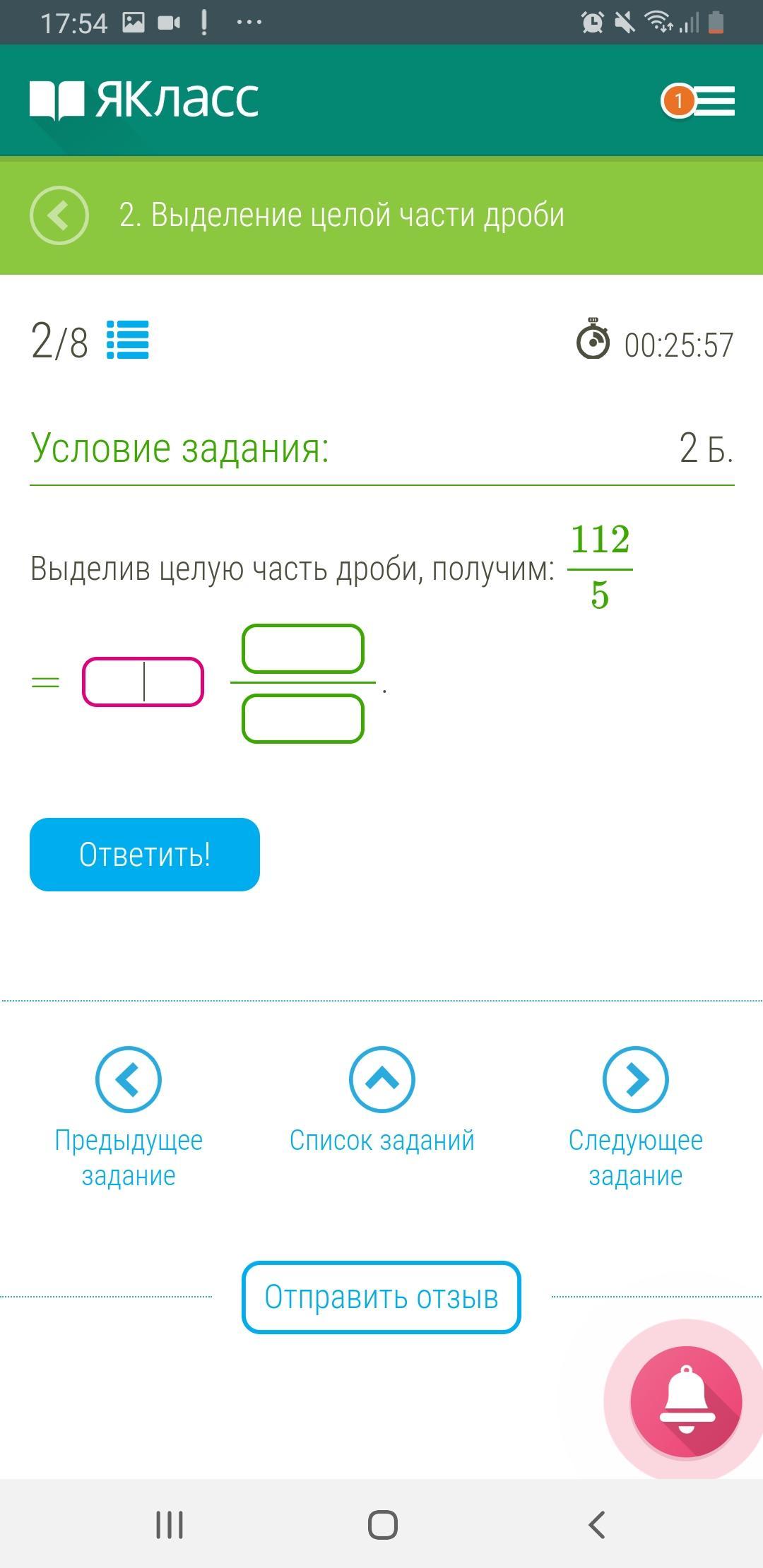
Task: Tap the ЯКласс logo to go home
Action: click(145, 100)
